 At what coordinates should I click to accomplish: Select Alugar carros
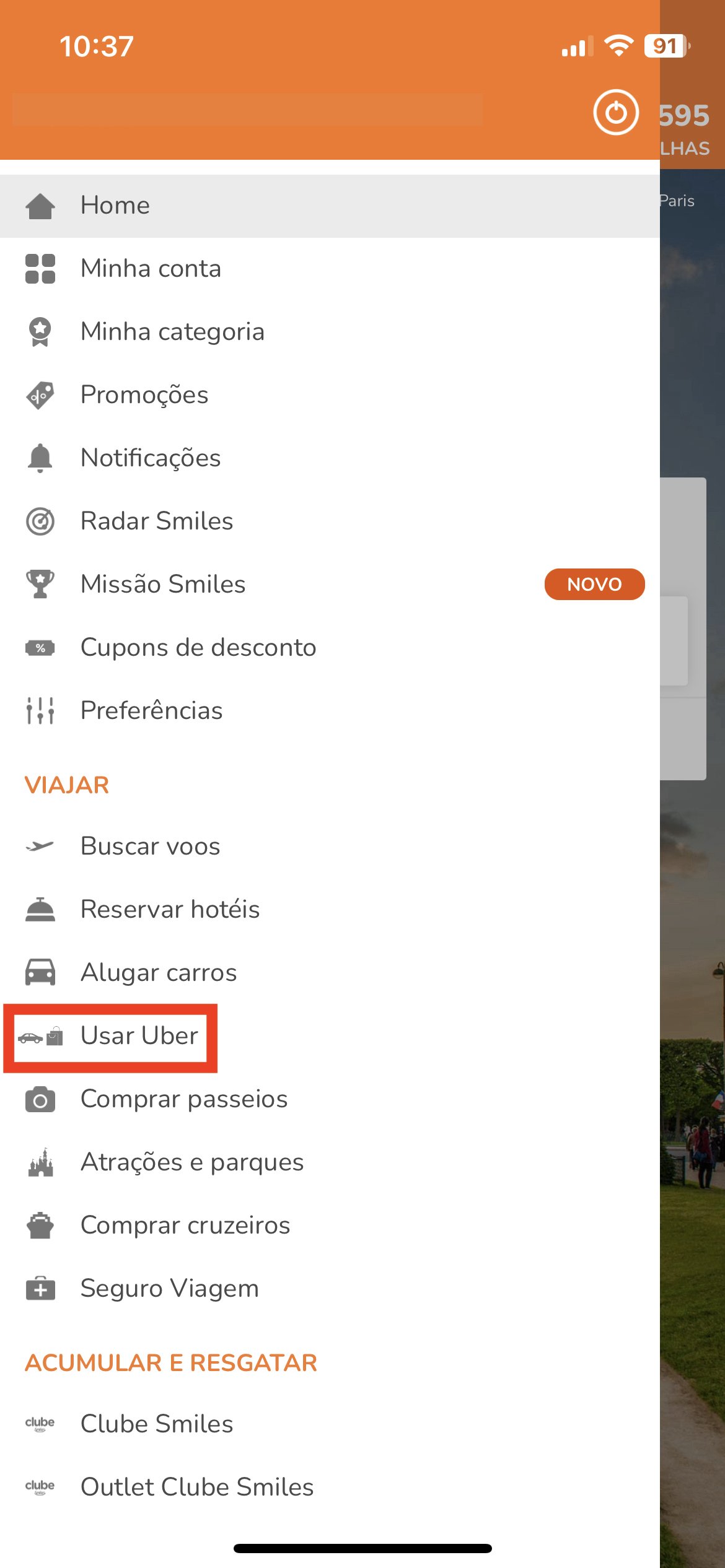coord(330,973)
